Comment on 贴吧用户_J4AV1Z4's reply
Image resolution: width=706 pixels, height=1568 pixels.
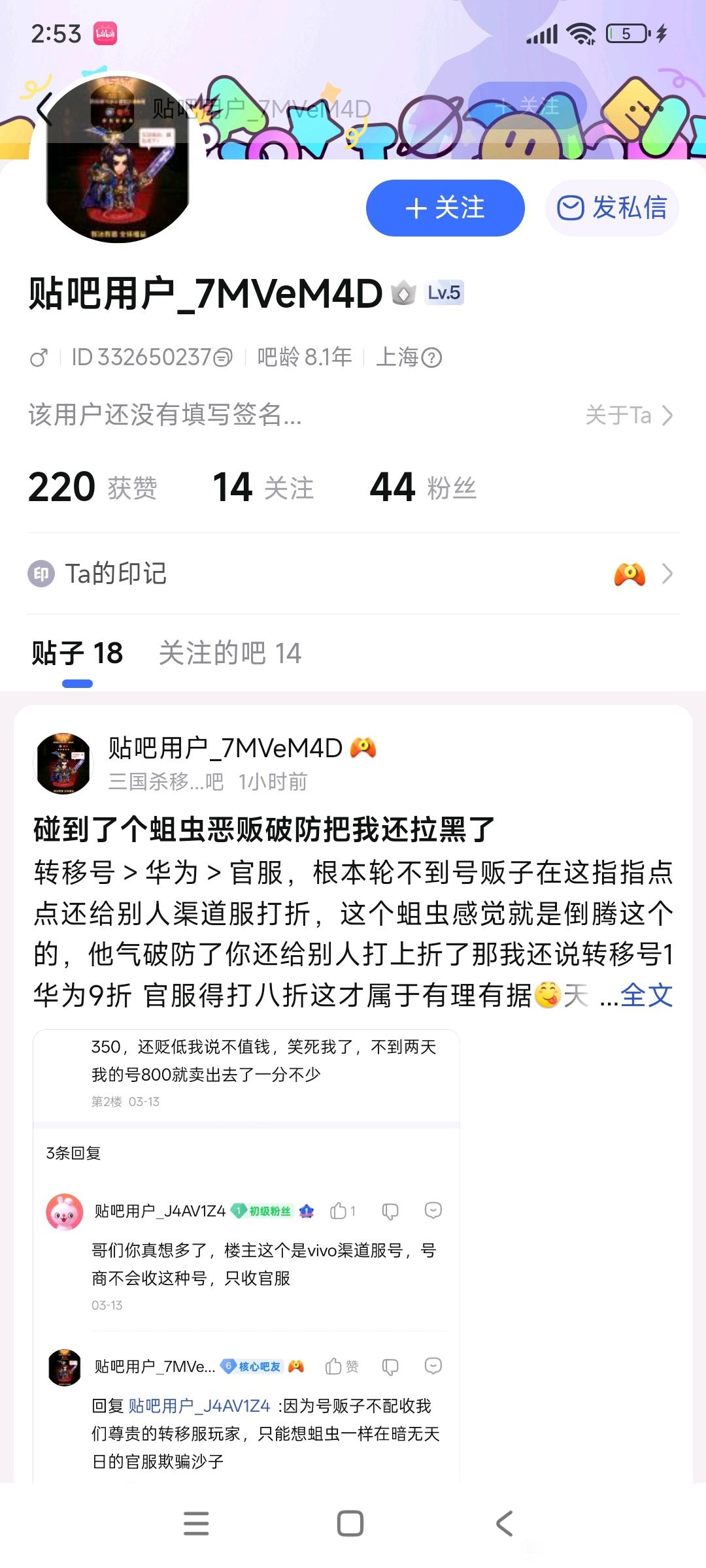coord(433,1211)
